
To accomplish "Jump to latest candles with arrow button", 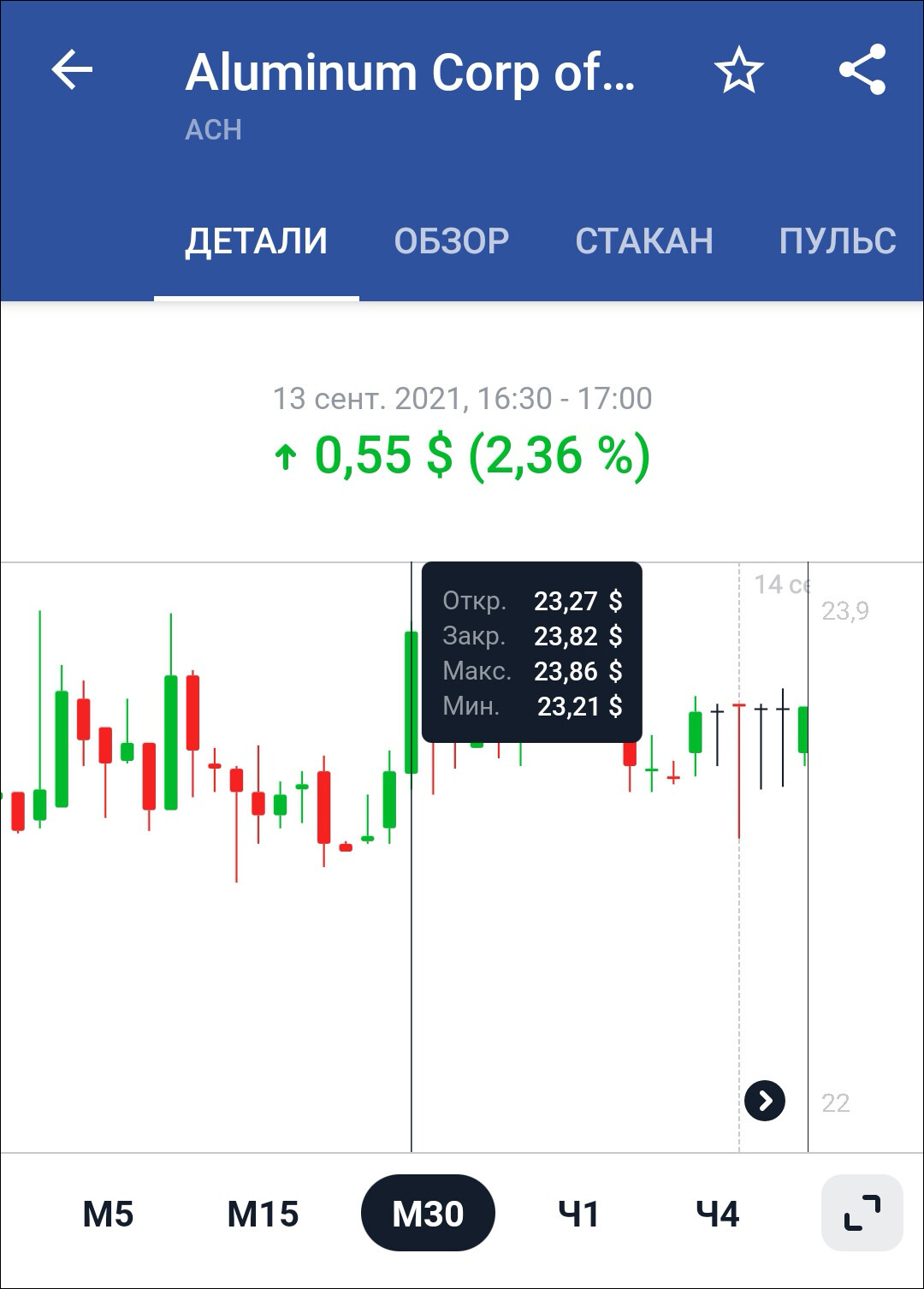I will [764, 1101].
